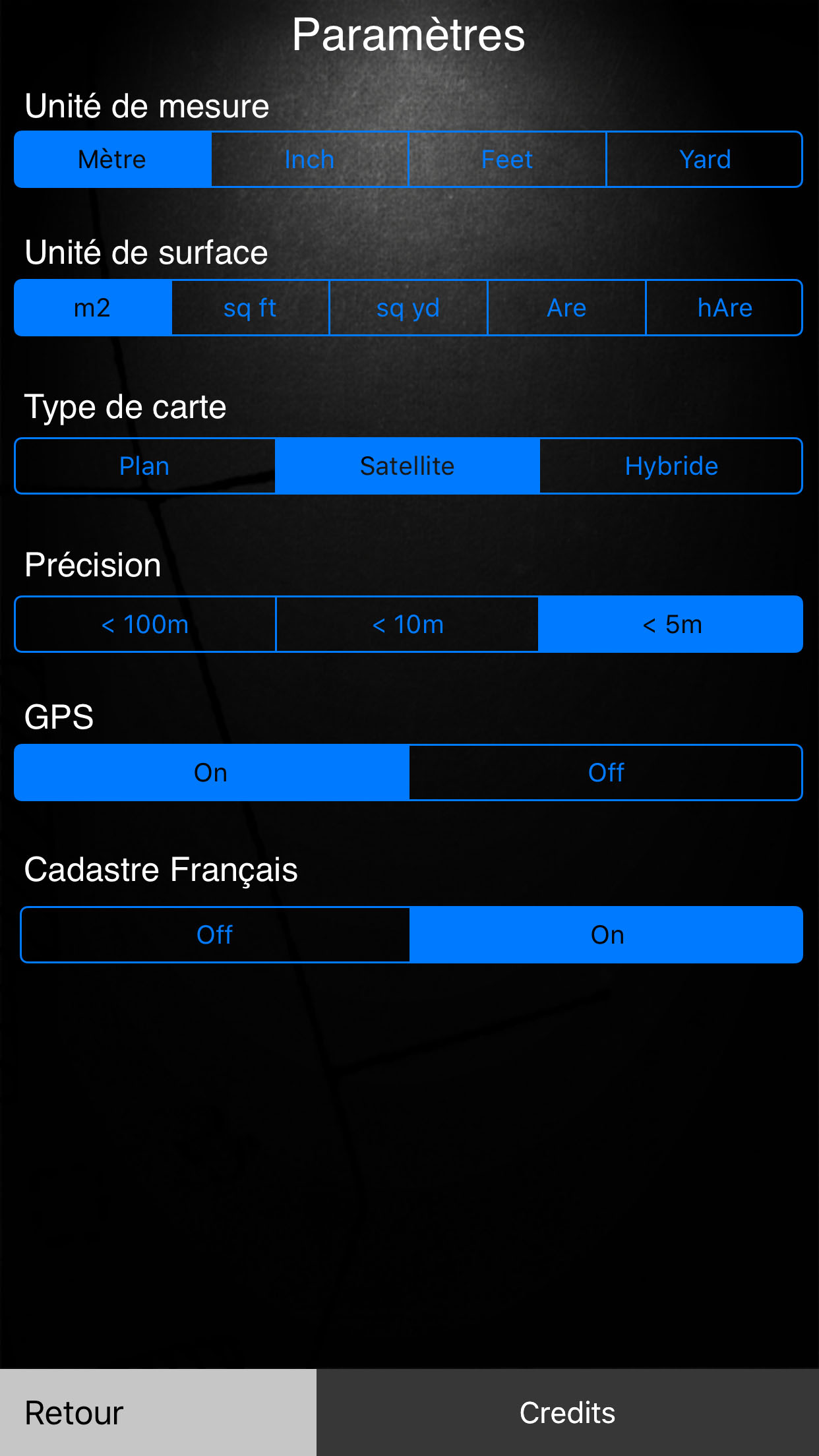Select Inch as the measurement unit
This screenshot has width=819, height=1456.
310,160
